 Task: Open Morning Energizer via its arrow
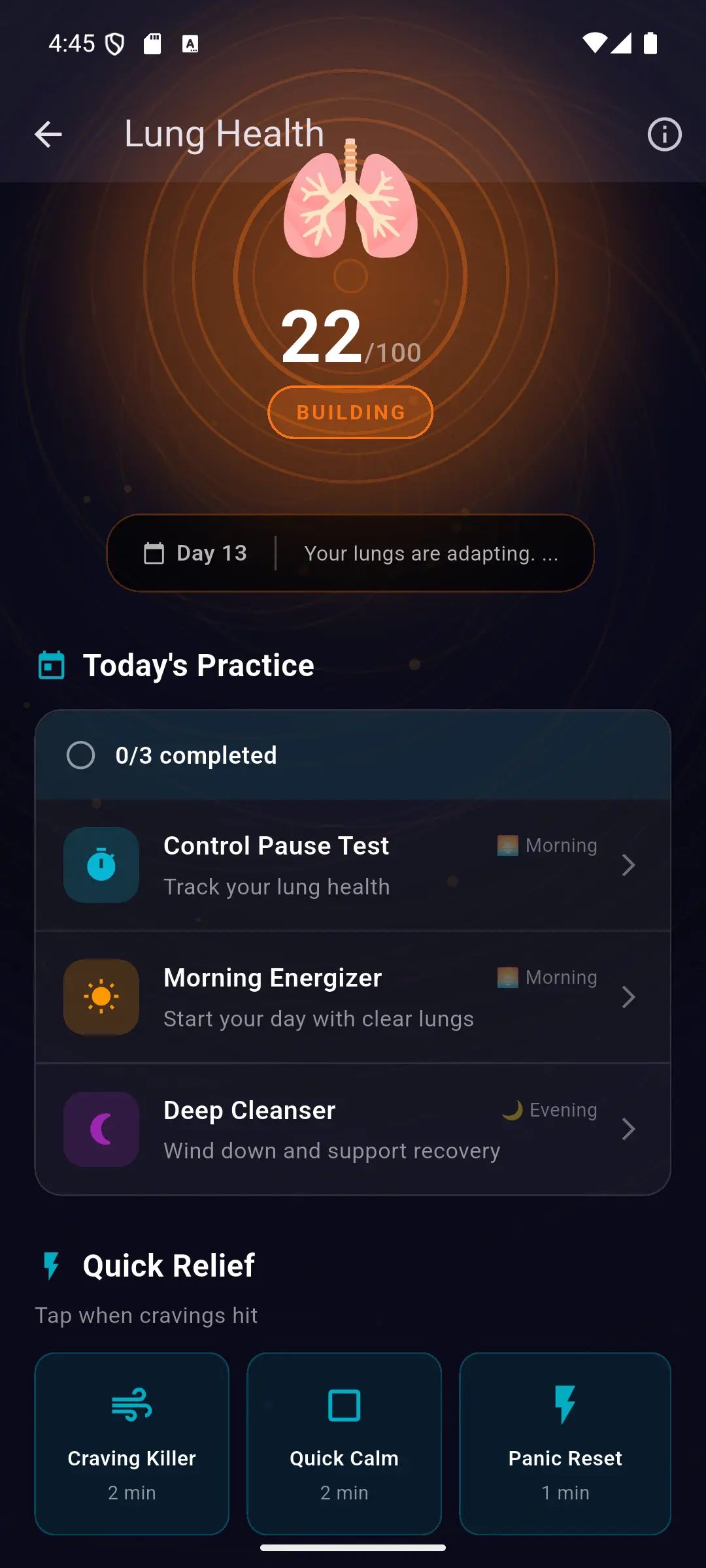click(x=629, y=997)
